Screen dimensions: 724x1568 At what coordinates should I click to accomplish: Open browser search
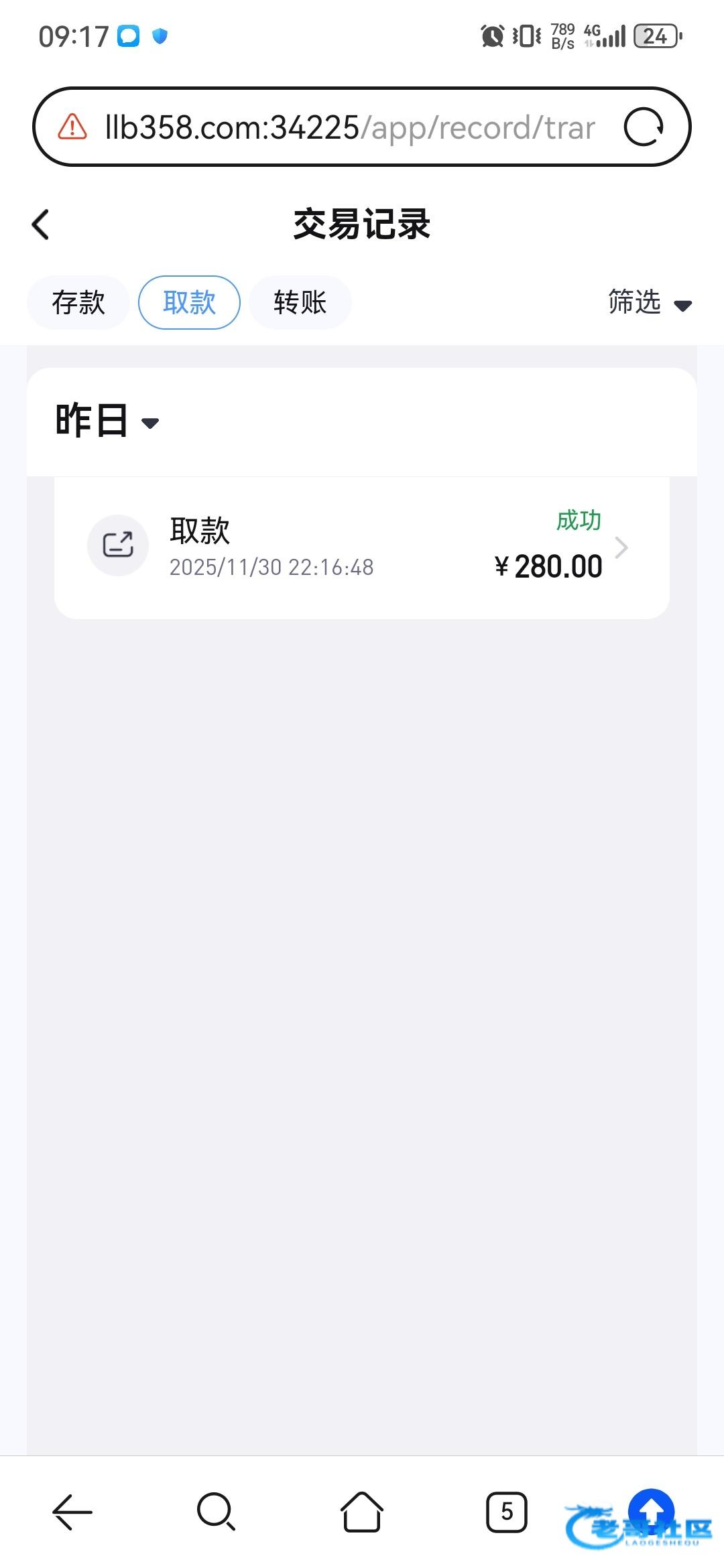217,1512
